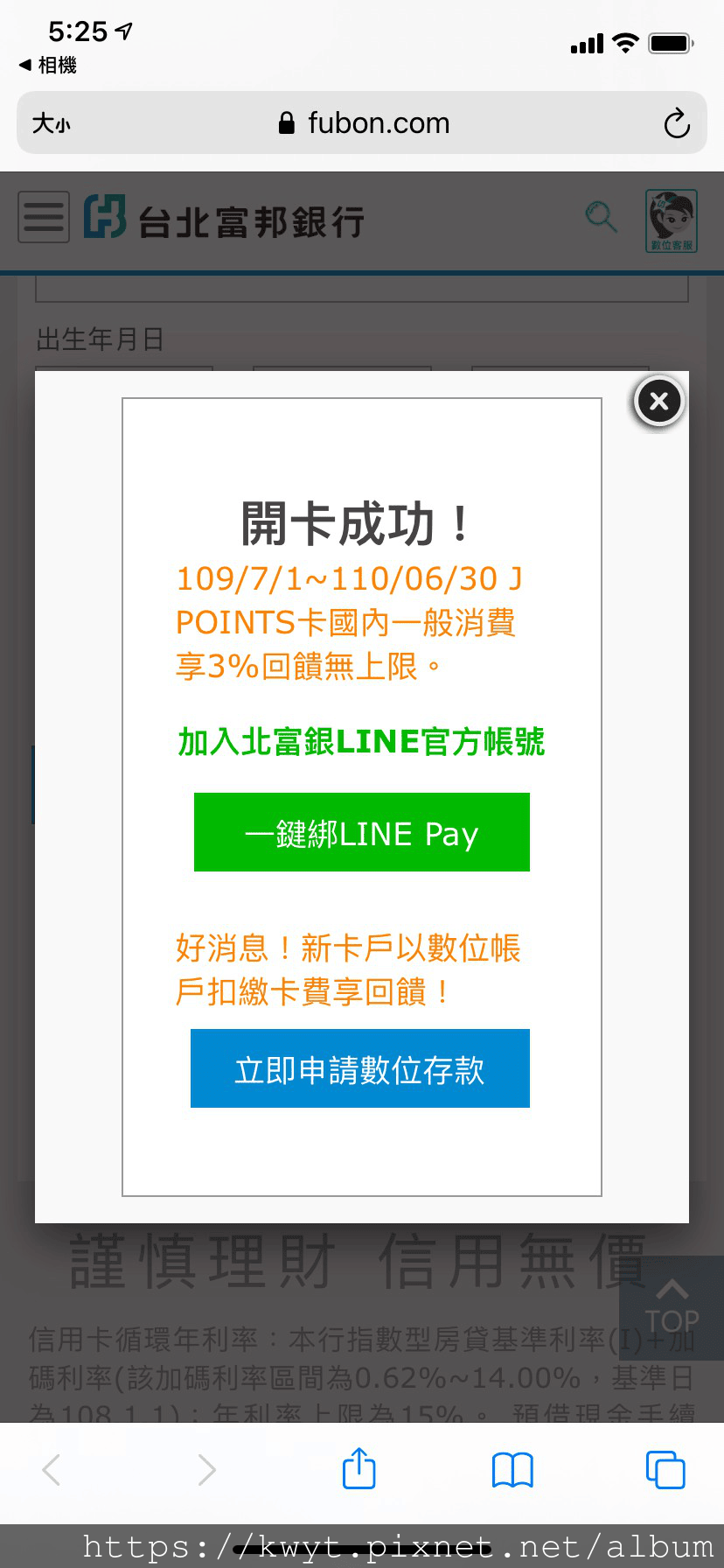Reload the fubon.com page
Screen dimensions: 724x1568
[x=676, y=123]
